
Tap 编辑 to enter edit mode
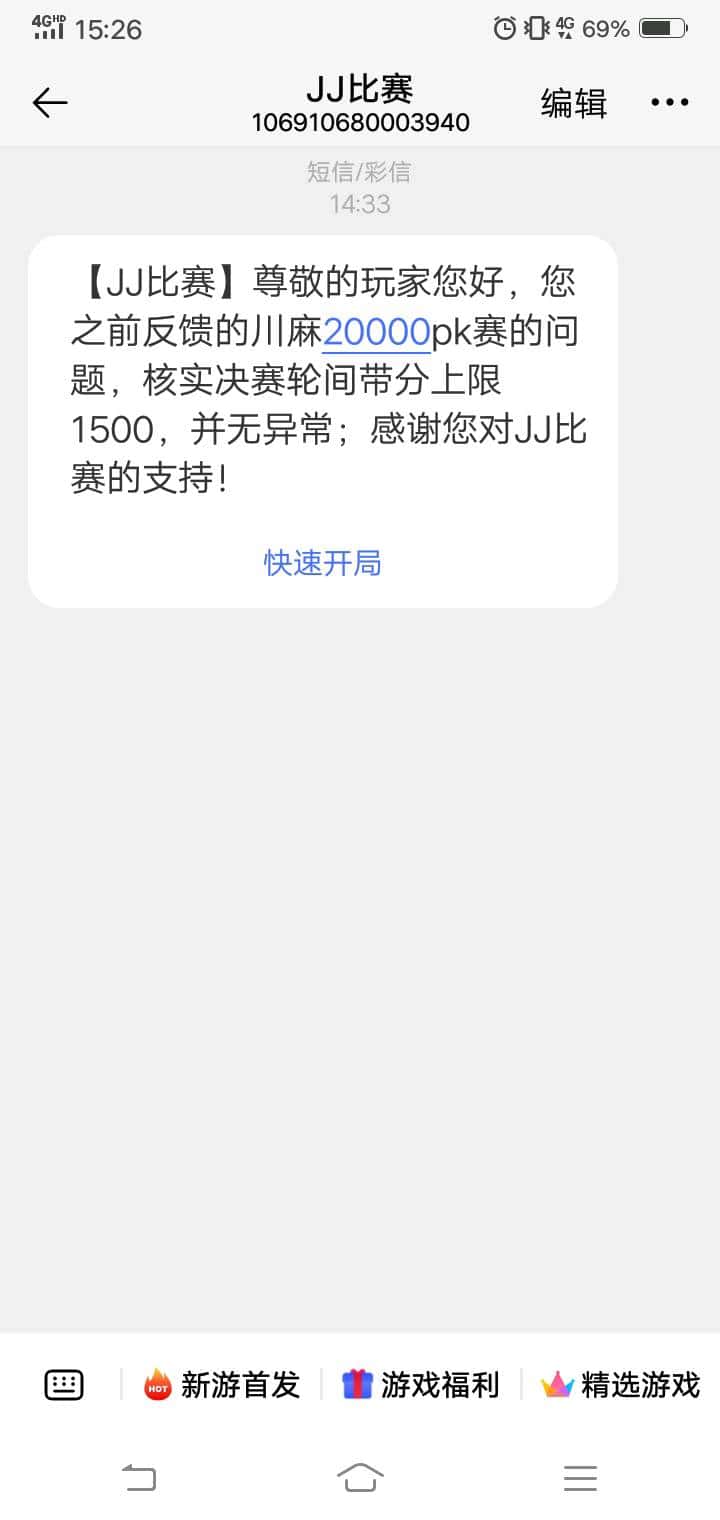[x=573, y=103]
